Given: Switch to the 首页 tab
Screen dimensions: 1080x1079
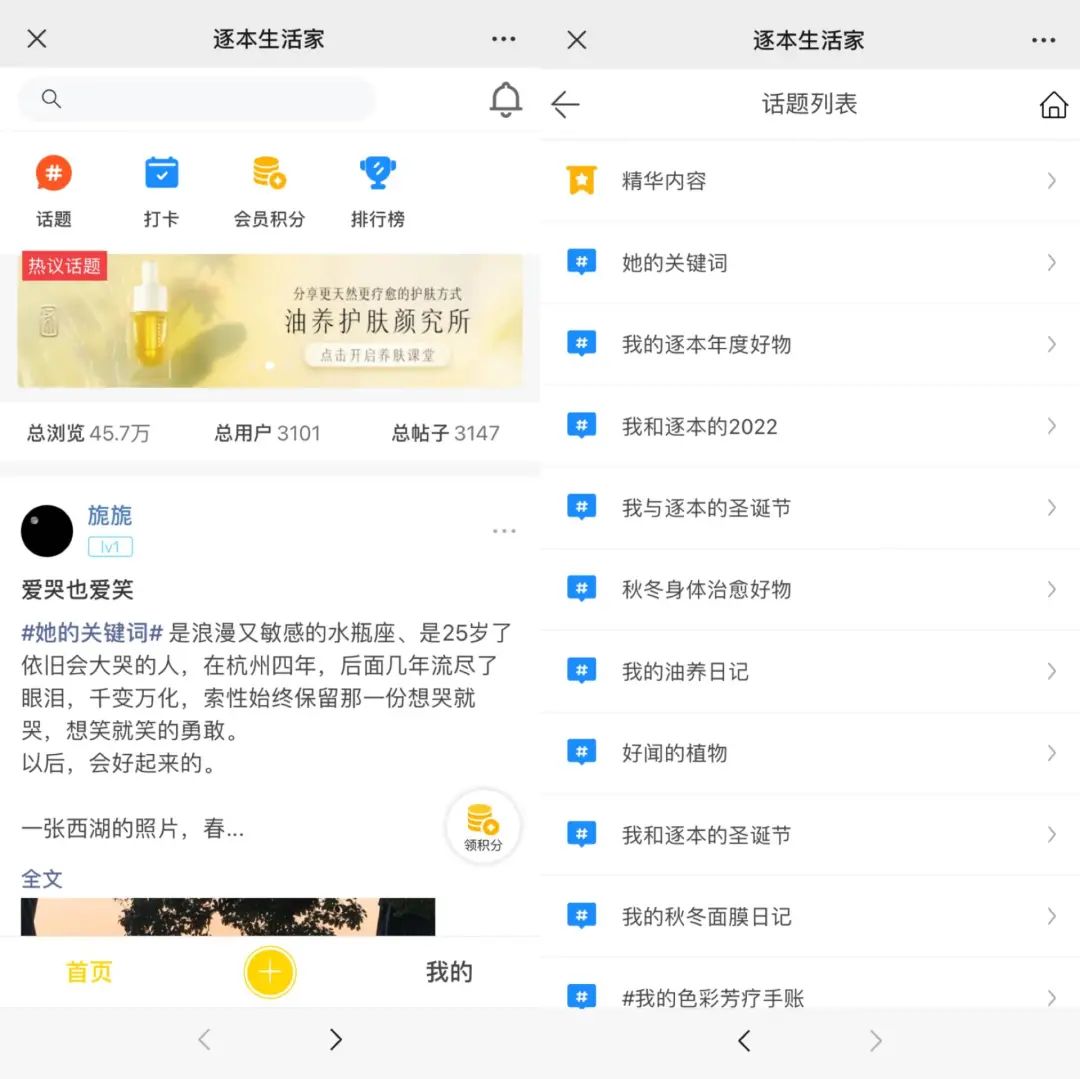Looking at the screenshot, I should coord(89,972).
